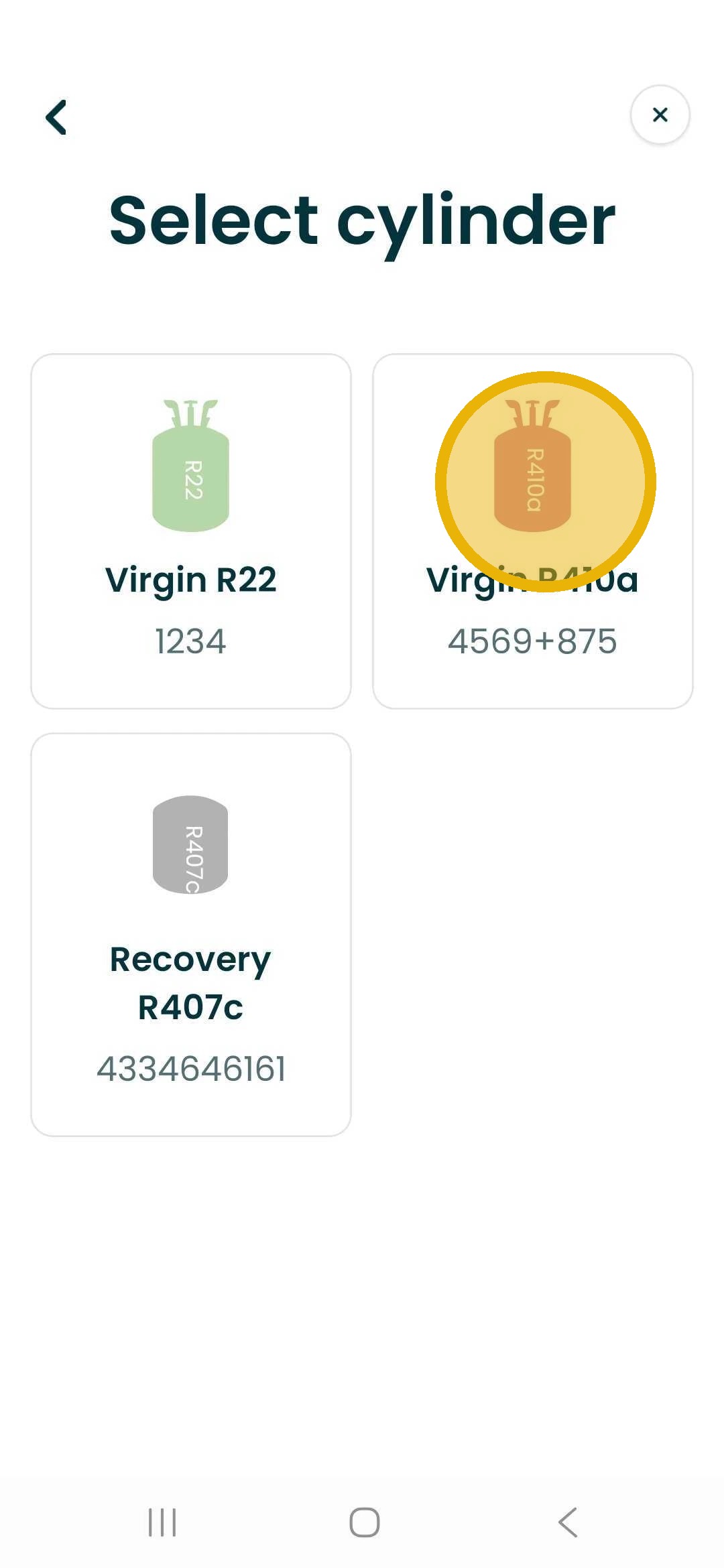Choose the Virgin R410a cylinder

click(532, 531)
